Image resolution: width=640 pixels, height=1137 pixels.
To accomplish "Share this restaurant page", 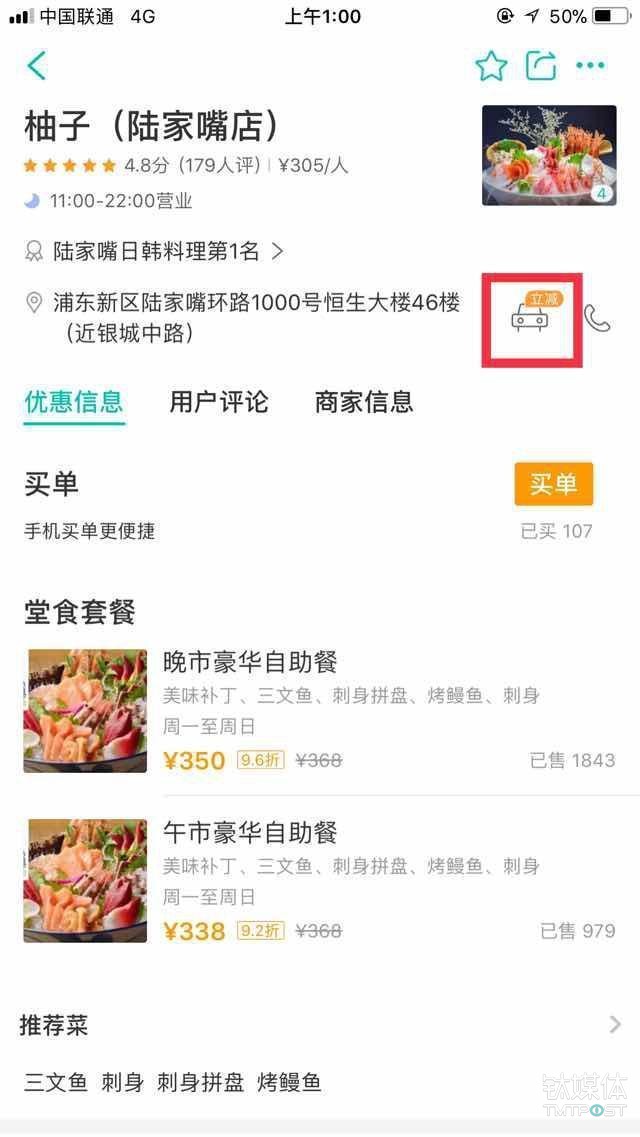I will click(x=541, y=65).
